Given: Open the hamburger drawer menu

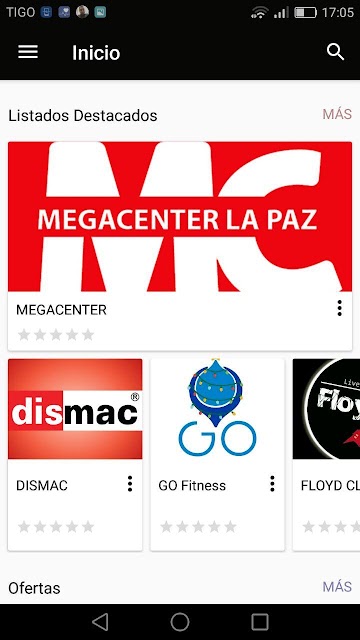Looking at the screenshot, I should 28,52.
